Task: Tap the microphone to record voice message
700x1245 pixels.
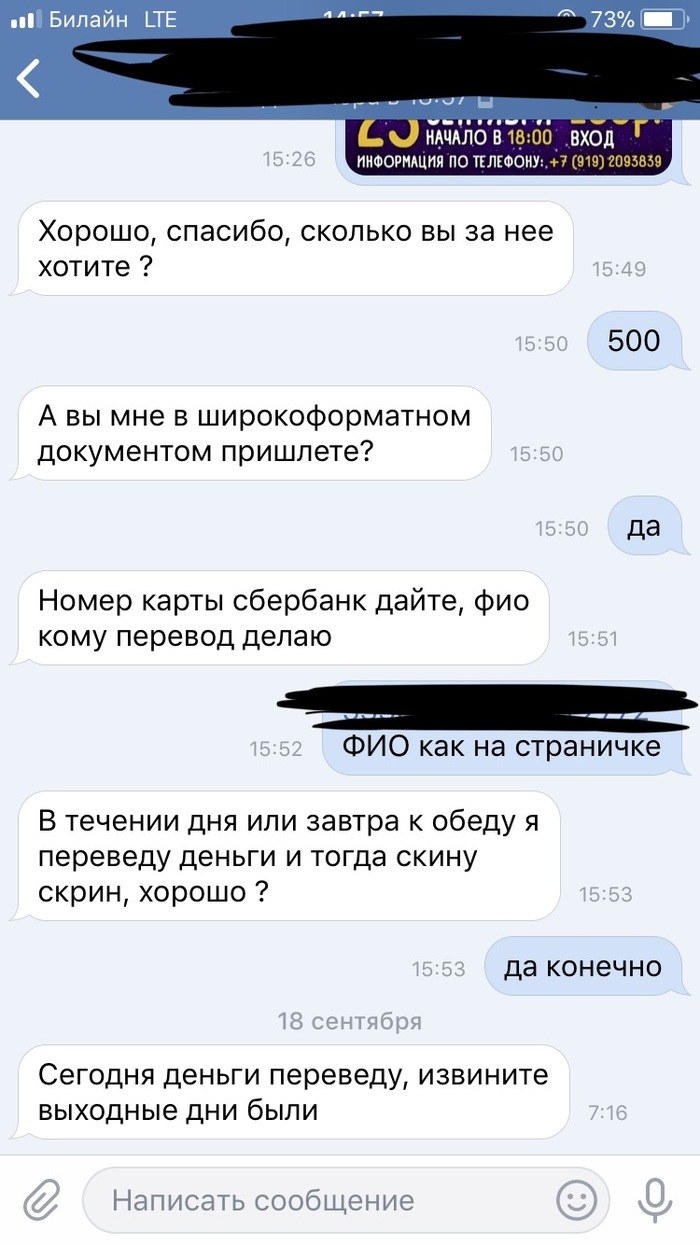Action: coord(655,1199)
